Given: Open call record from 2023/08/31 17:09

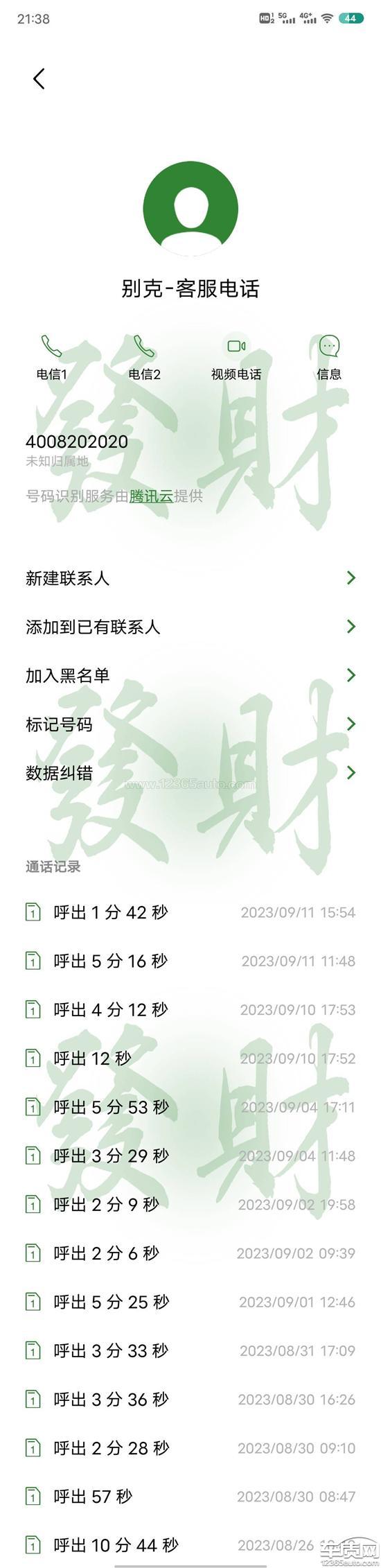Looking at the screenshot, I should tap(190, 1350).
